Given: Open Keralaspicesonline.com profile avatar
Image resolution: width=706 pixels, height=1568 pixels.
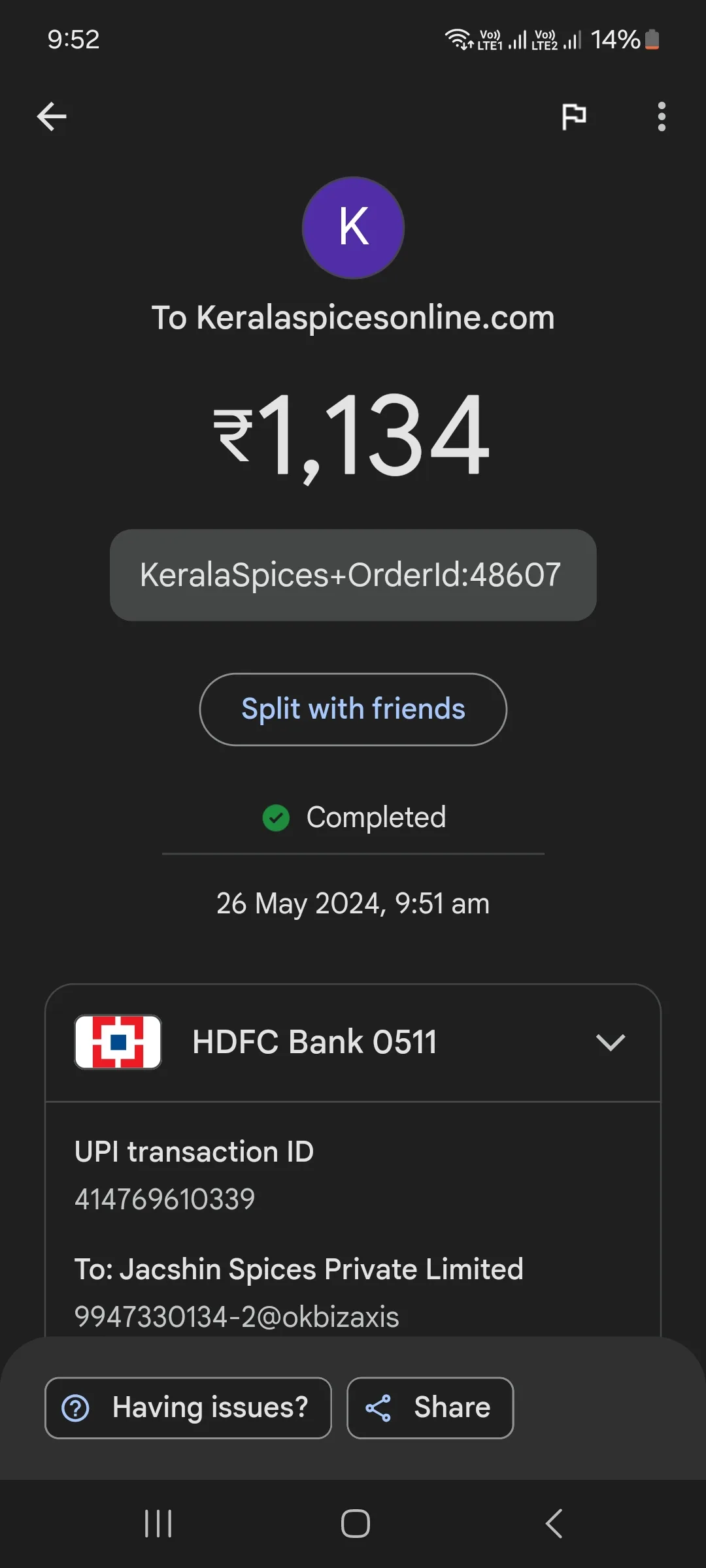Looking at the screenshot, I should click(353, 228).
